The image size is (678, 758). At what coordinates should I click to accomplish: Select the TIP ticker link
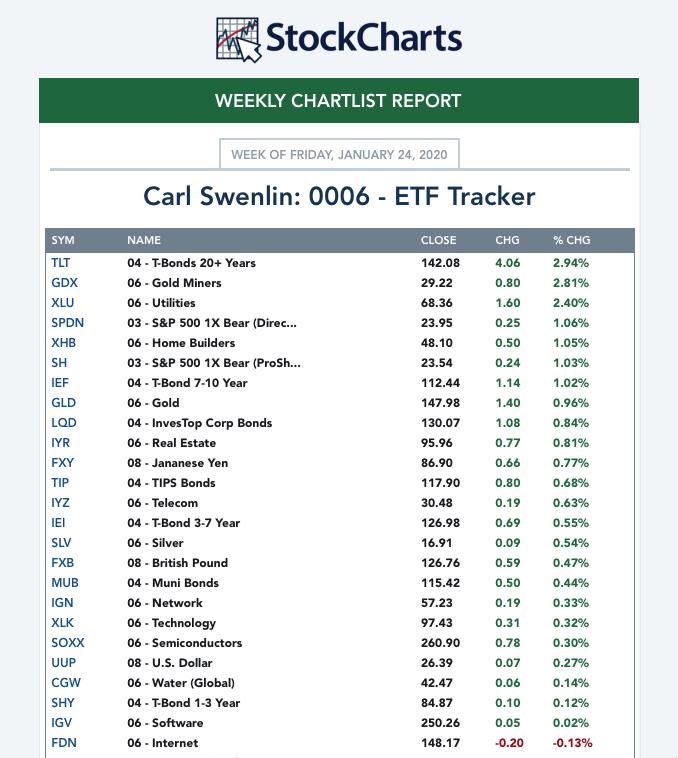(x=60, y=483)
